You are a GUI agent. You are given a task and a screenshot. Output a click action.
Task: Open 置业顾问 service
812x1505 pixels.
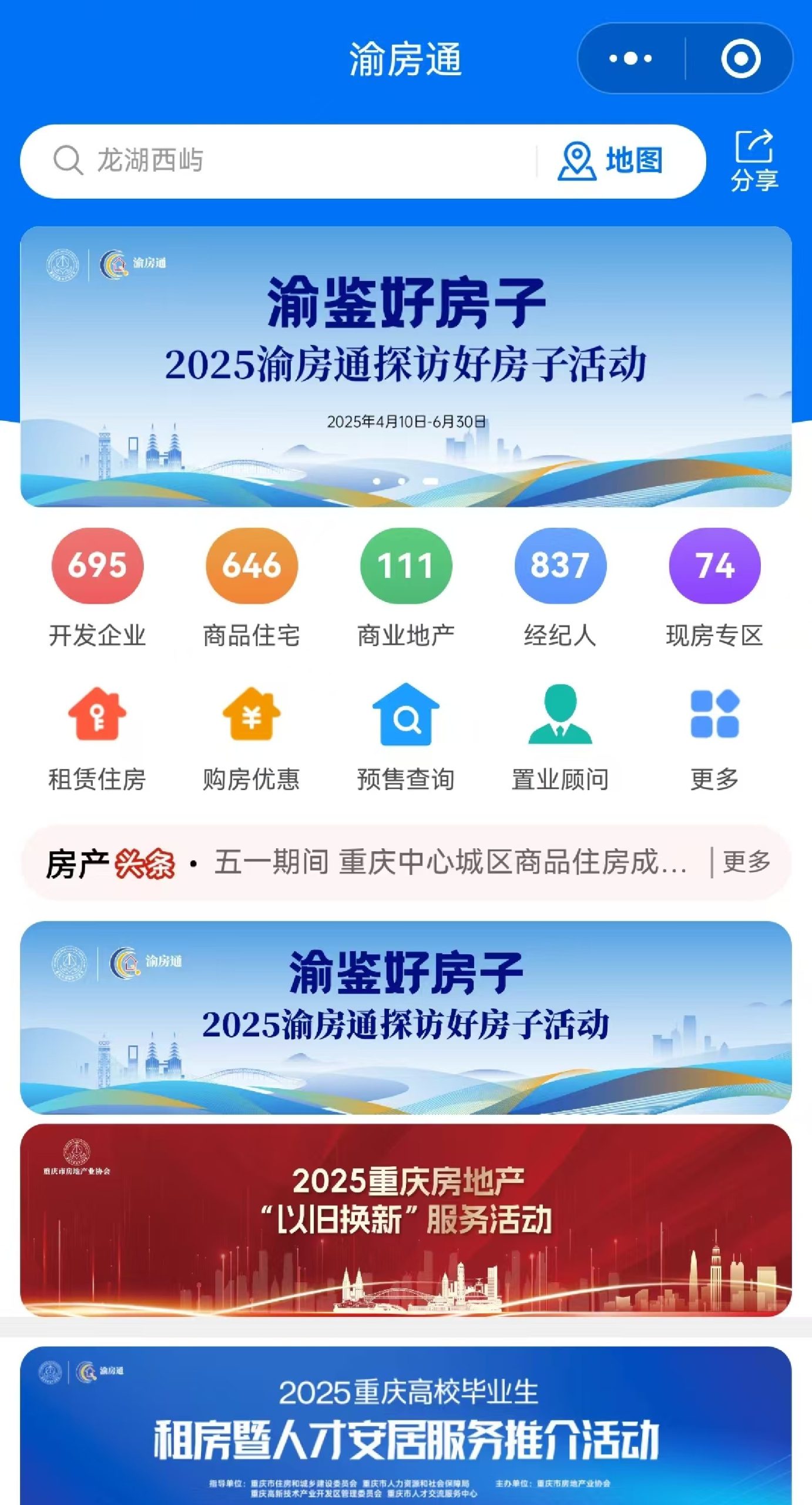pos(560,738)
